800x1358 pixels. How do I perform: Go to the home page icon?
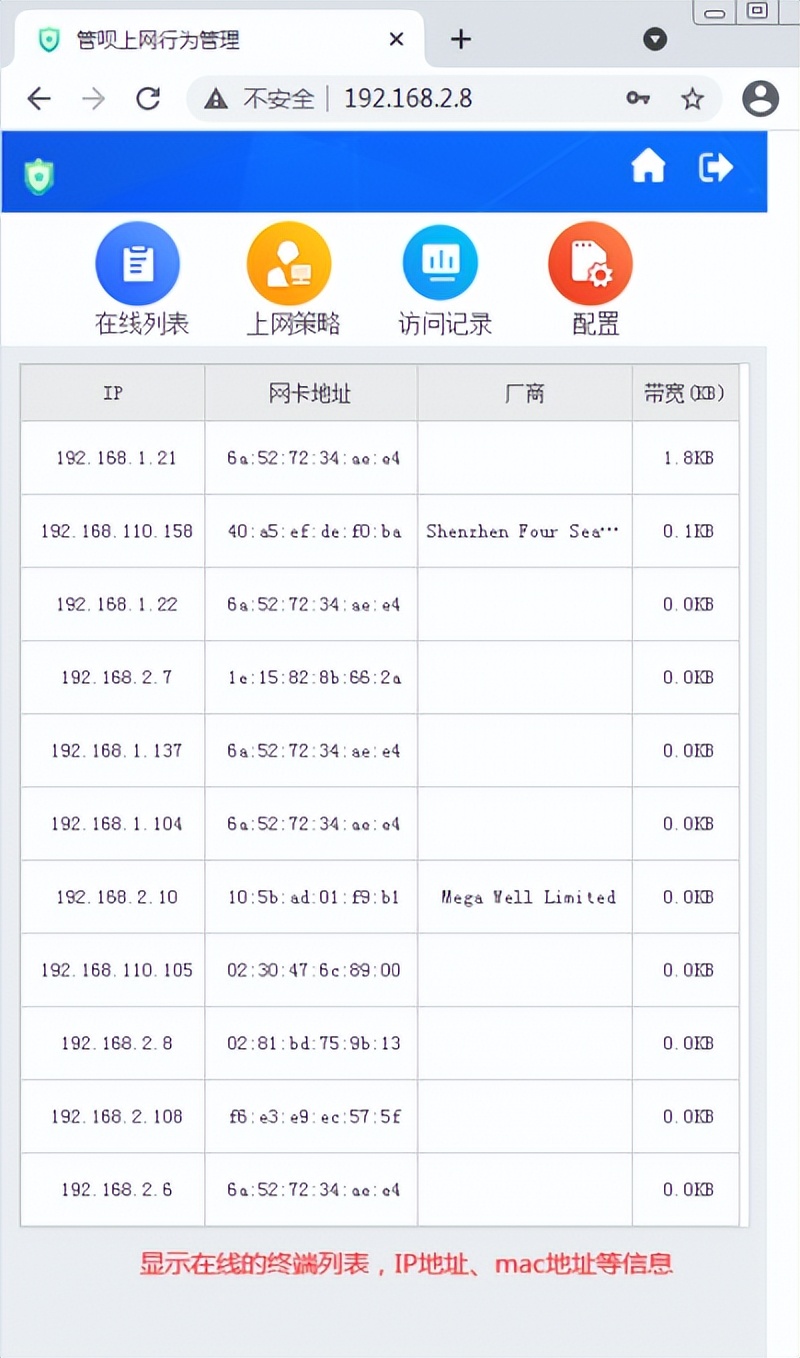[x=648, y=167]
